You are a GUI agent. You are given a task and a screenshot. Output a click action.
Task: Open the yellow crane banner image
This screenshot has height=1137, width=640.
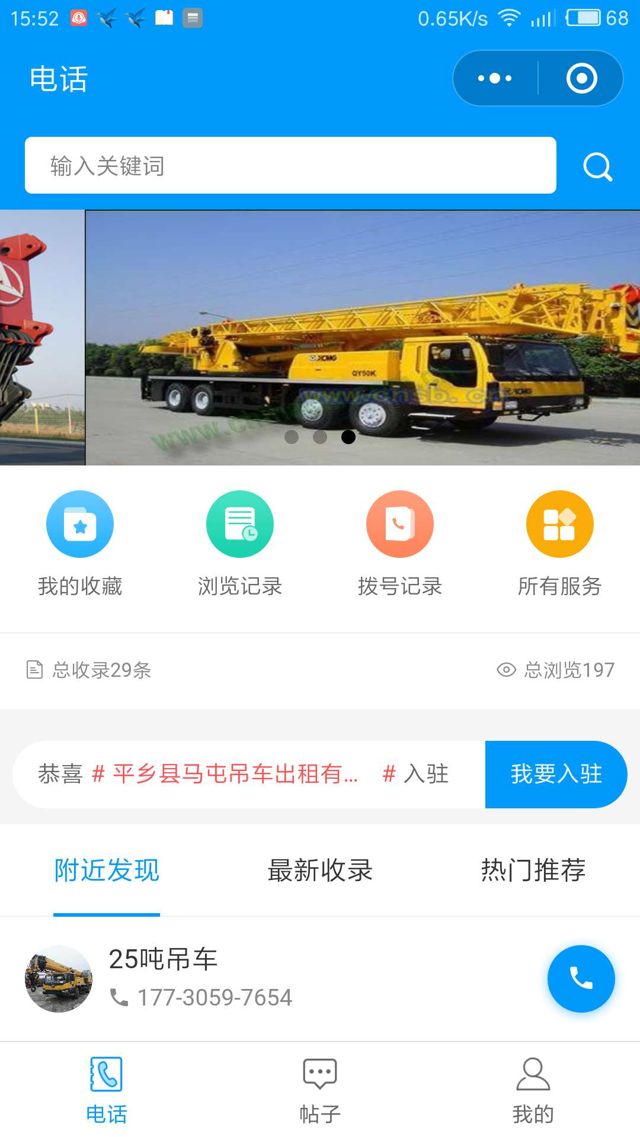[x=362, y=338]
